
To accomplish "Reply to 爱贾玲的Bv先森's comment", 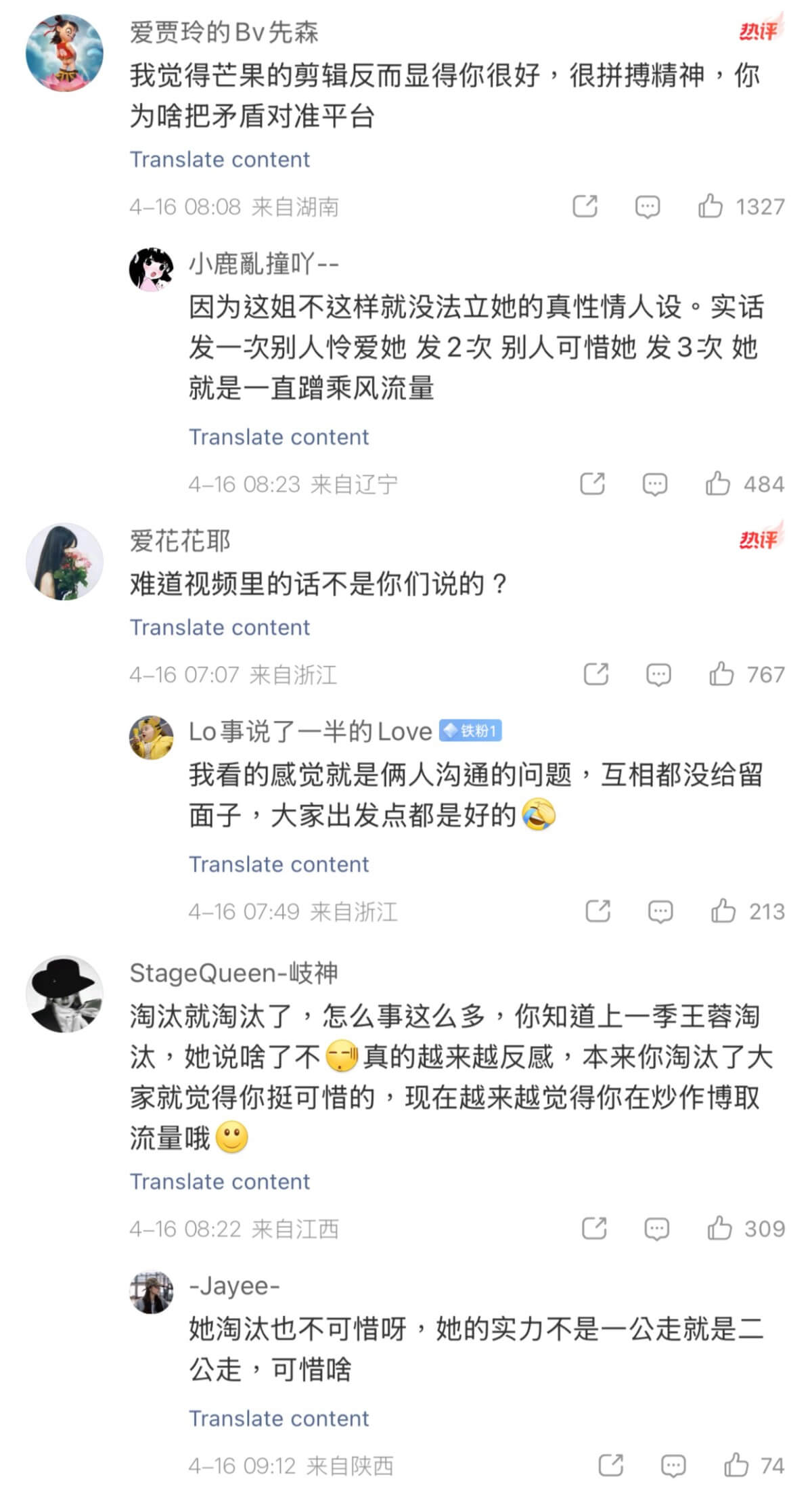I will coord(647,206).
